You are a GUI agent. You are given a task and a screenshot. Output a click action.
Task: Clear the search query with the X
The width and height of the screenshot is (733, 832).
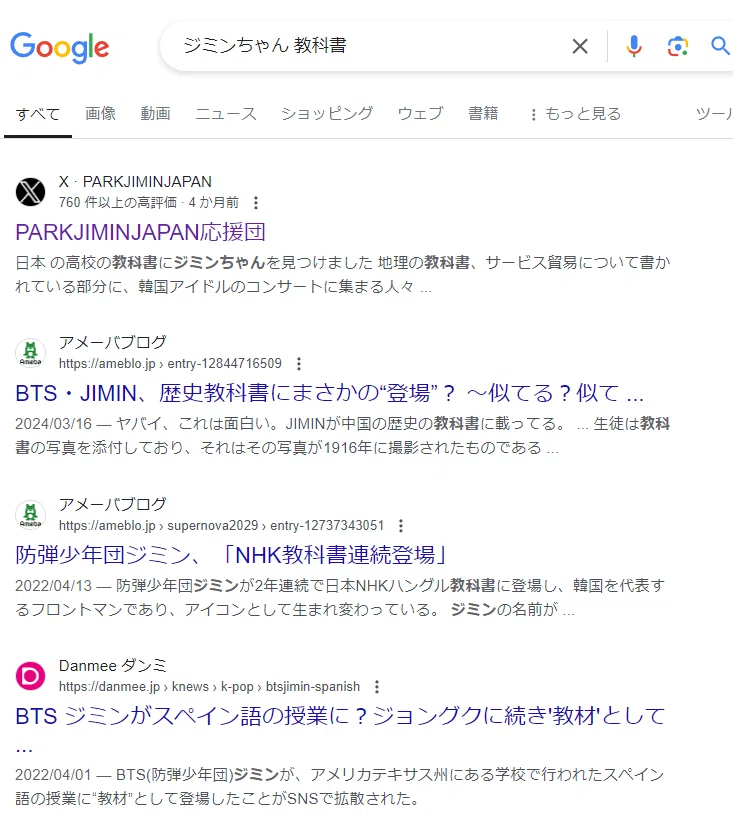580,46
